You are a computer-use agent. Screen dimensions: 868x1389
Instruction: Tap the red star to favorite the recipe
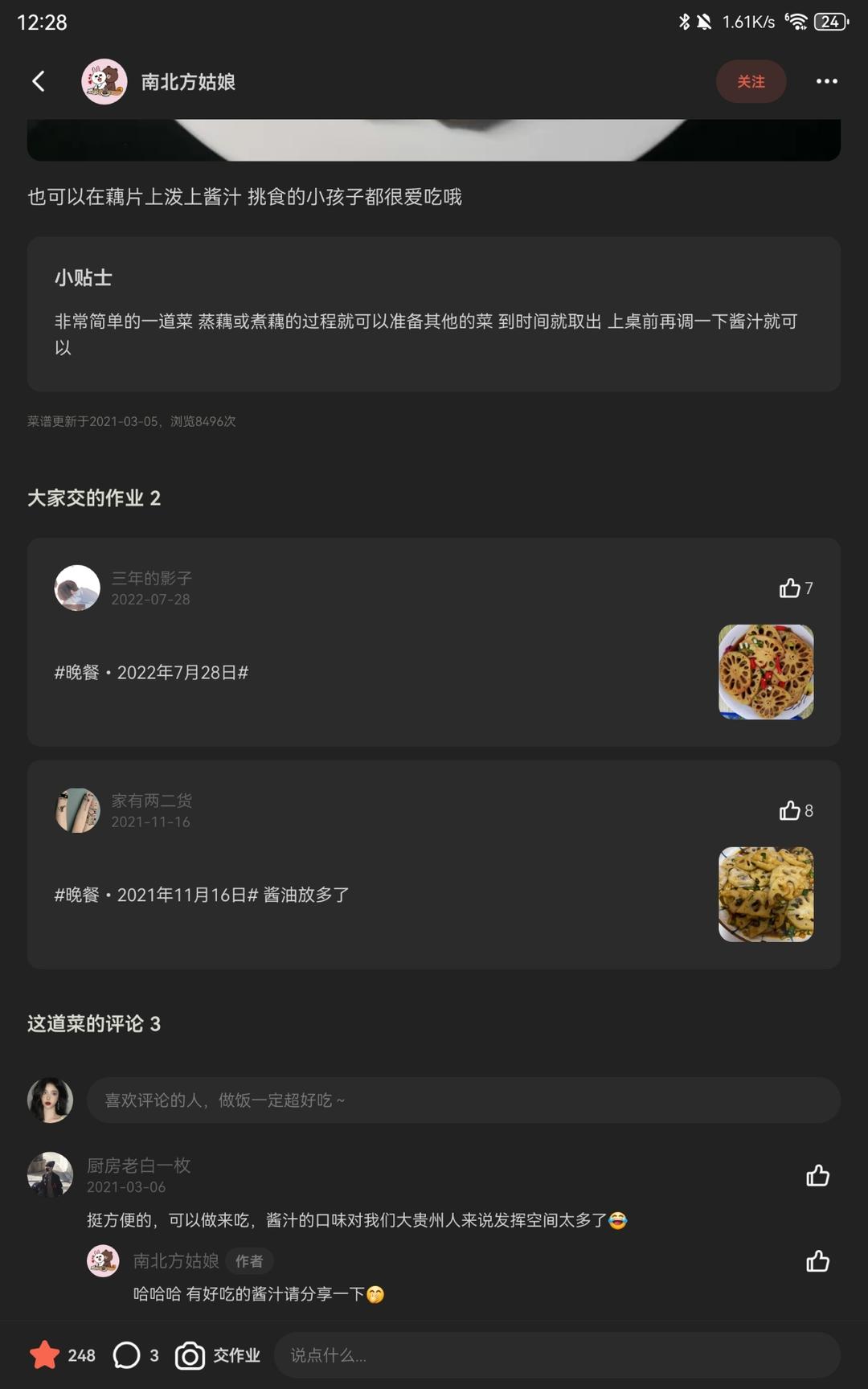pos(46,1355)
